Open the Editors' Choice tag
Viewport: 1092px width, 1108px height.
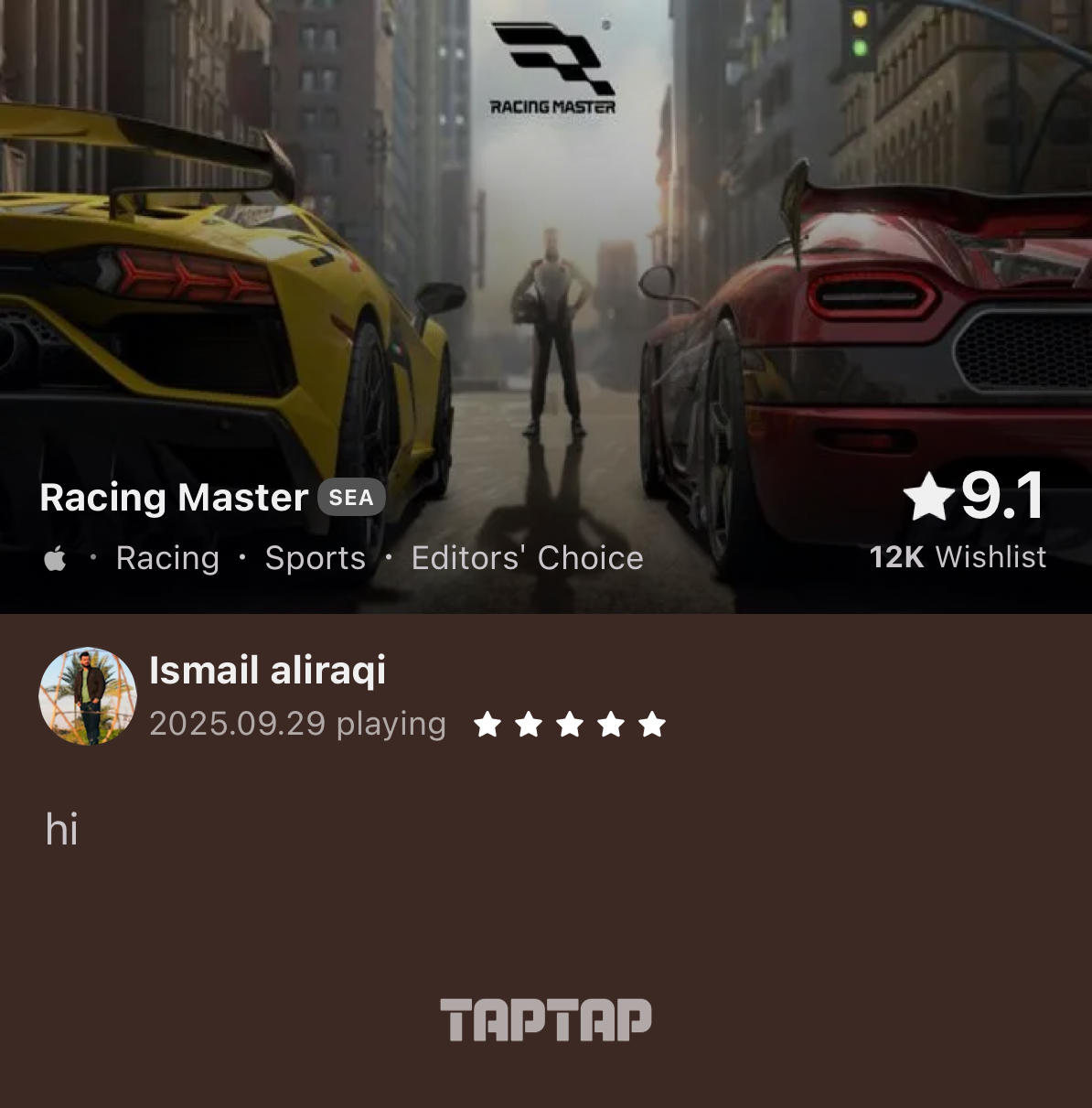527,557
